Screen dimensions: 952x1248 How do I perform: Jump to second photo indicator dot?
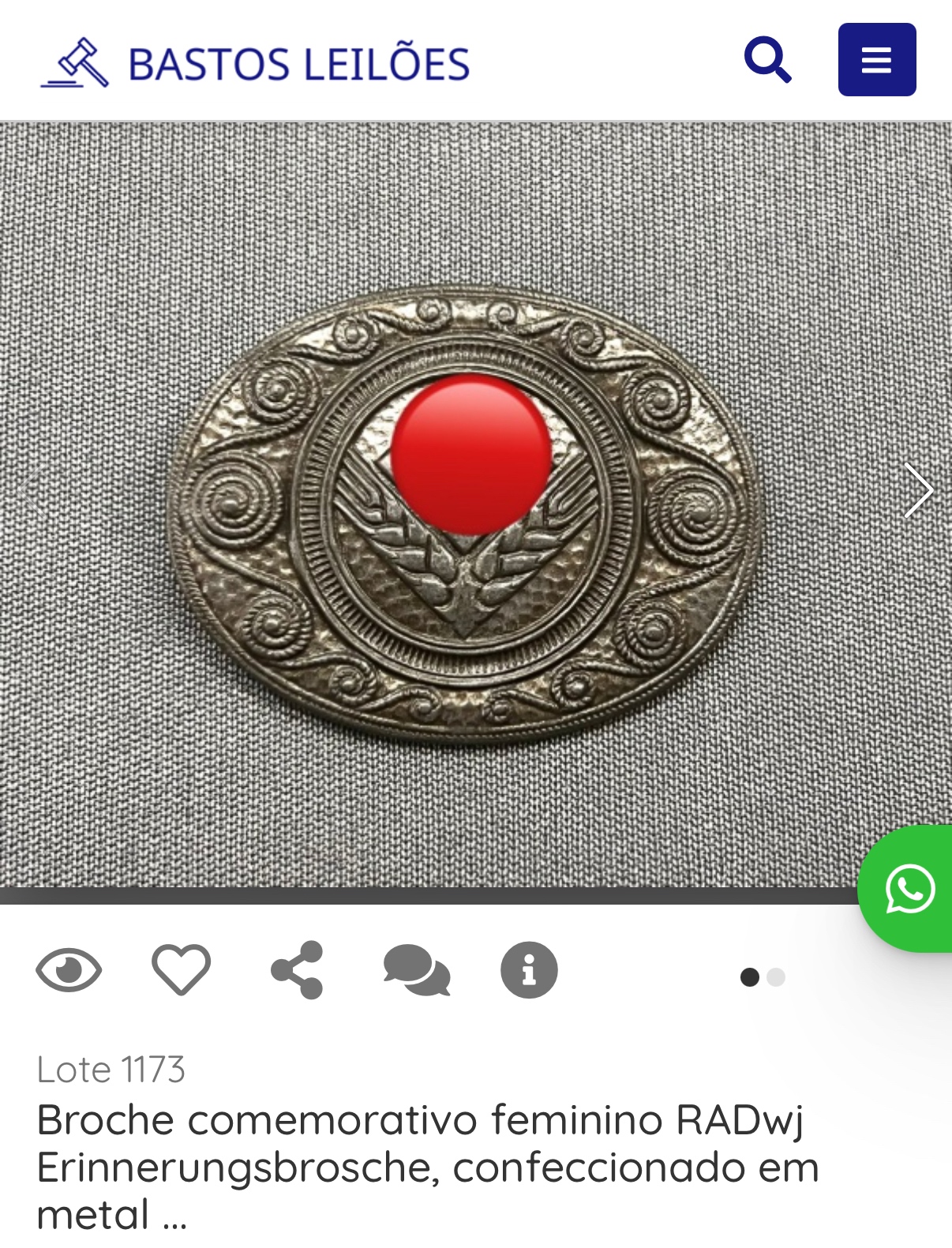(x=776, y=978)
